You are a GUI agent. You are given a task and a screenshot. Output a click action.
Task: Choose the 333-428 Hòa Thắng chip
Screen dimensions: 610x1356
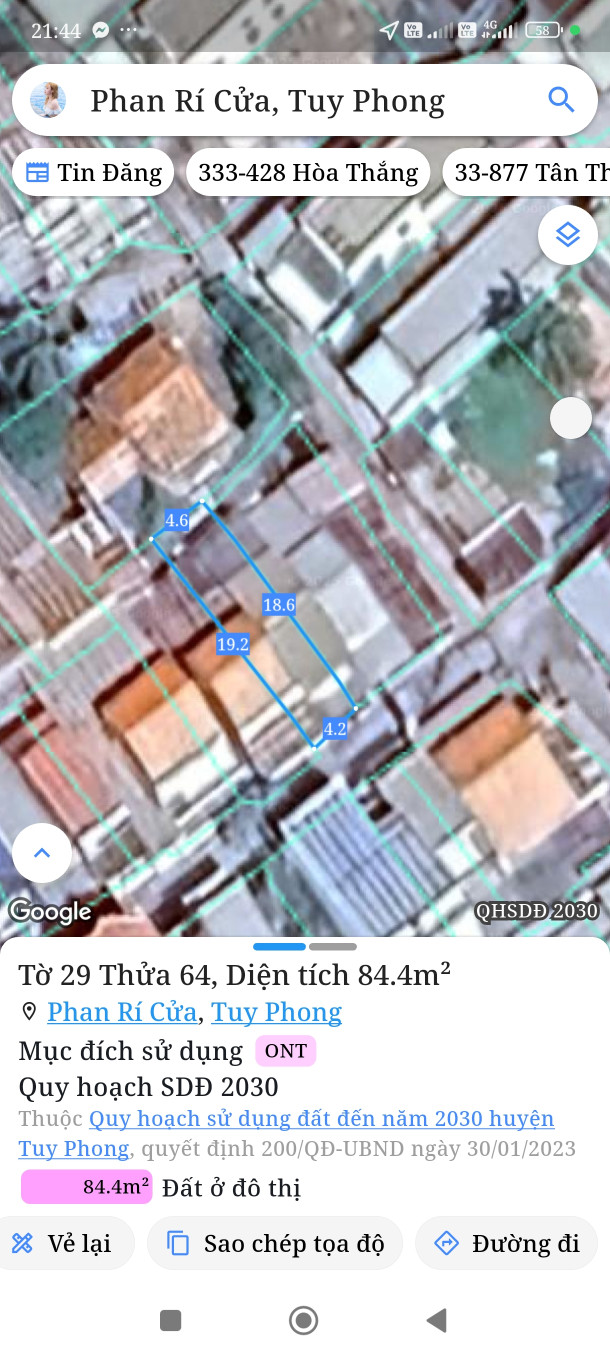pos(308,173)
